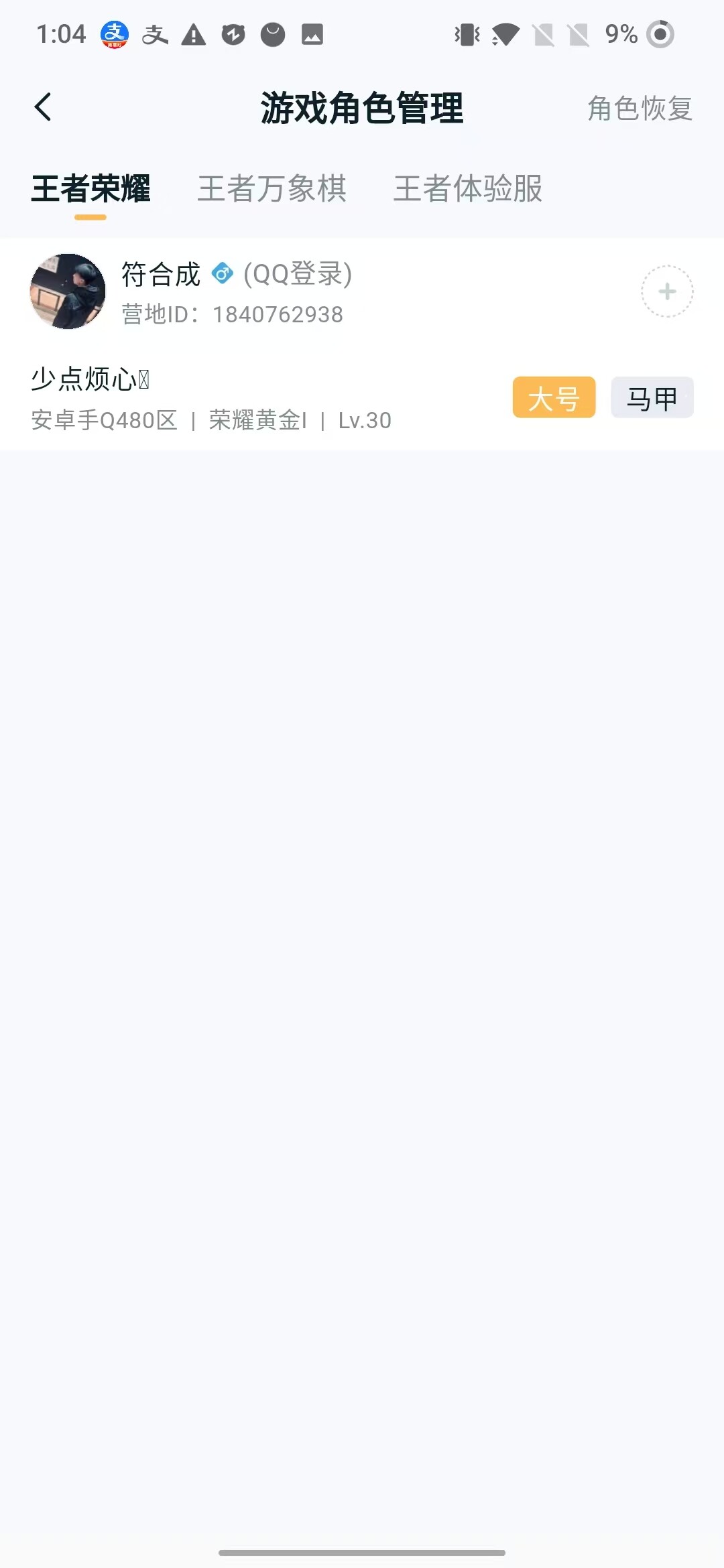Select the 营地ID number 1840762938

tap(278, 314)
